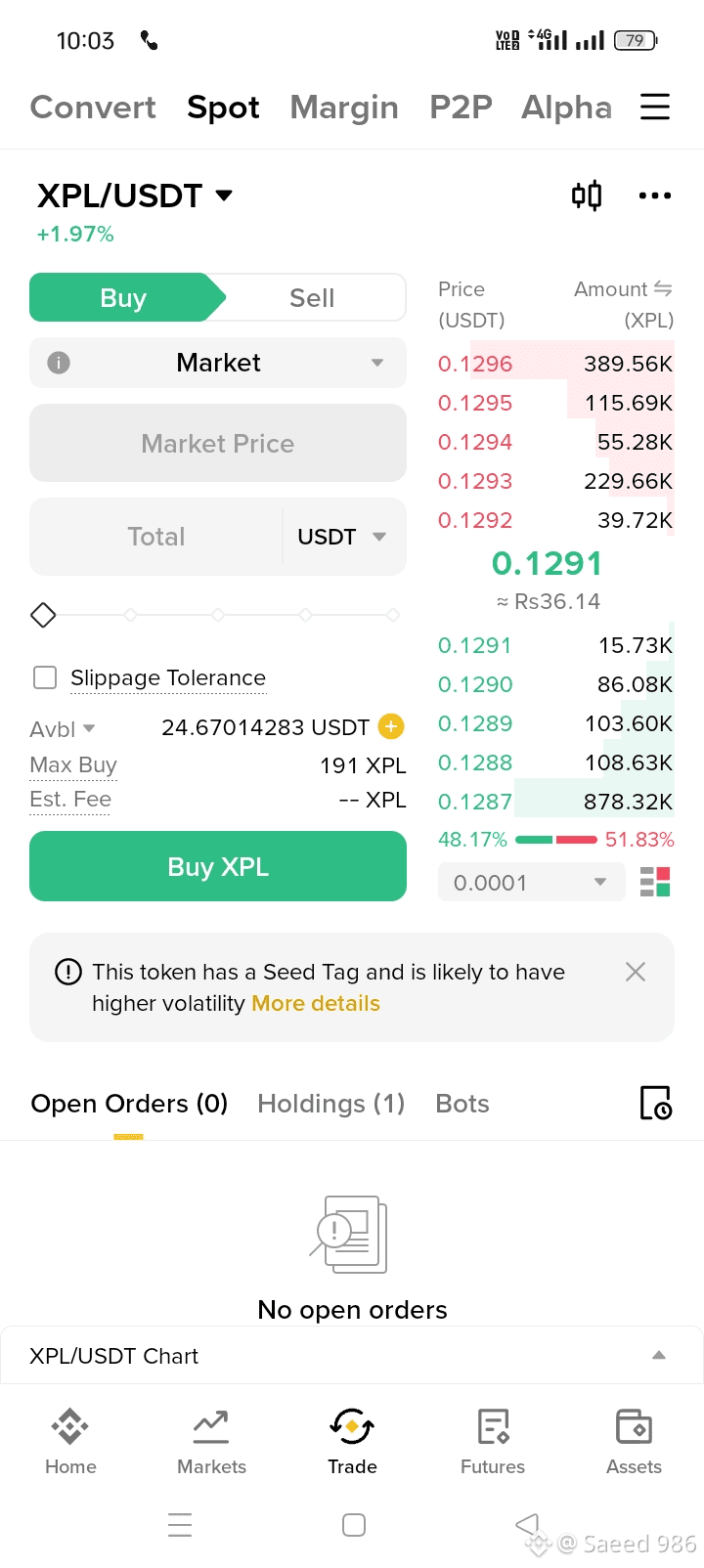Image resolution: width=704 pixels, height=1568 pixels.
Task: Open the Market order type dropdown
Action: tap(218, 363)
